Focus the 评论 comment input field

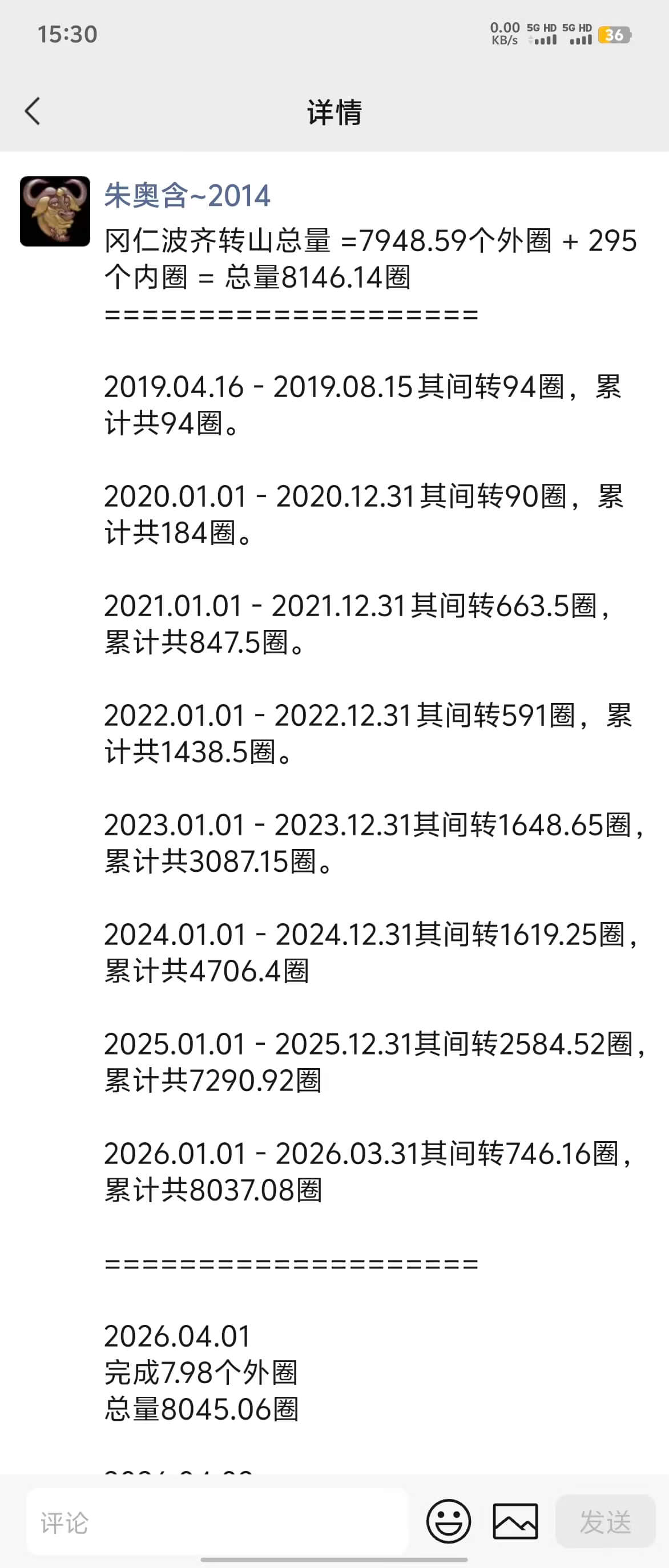pos(216,1522)
